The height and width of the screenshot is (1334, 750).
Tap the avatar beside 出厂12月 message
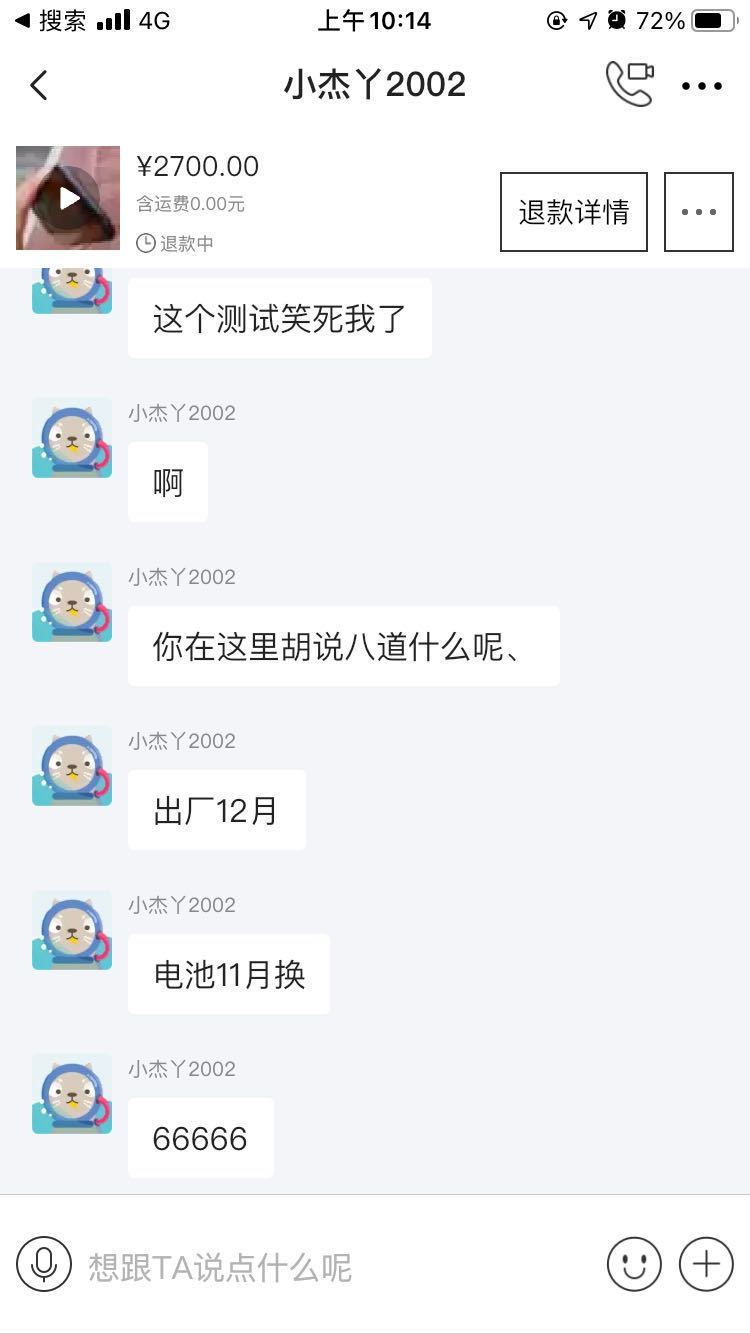71,766
